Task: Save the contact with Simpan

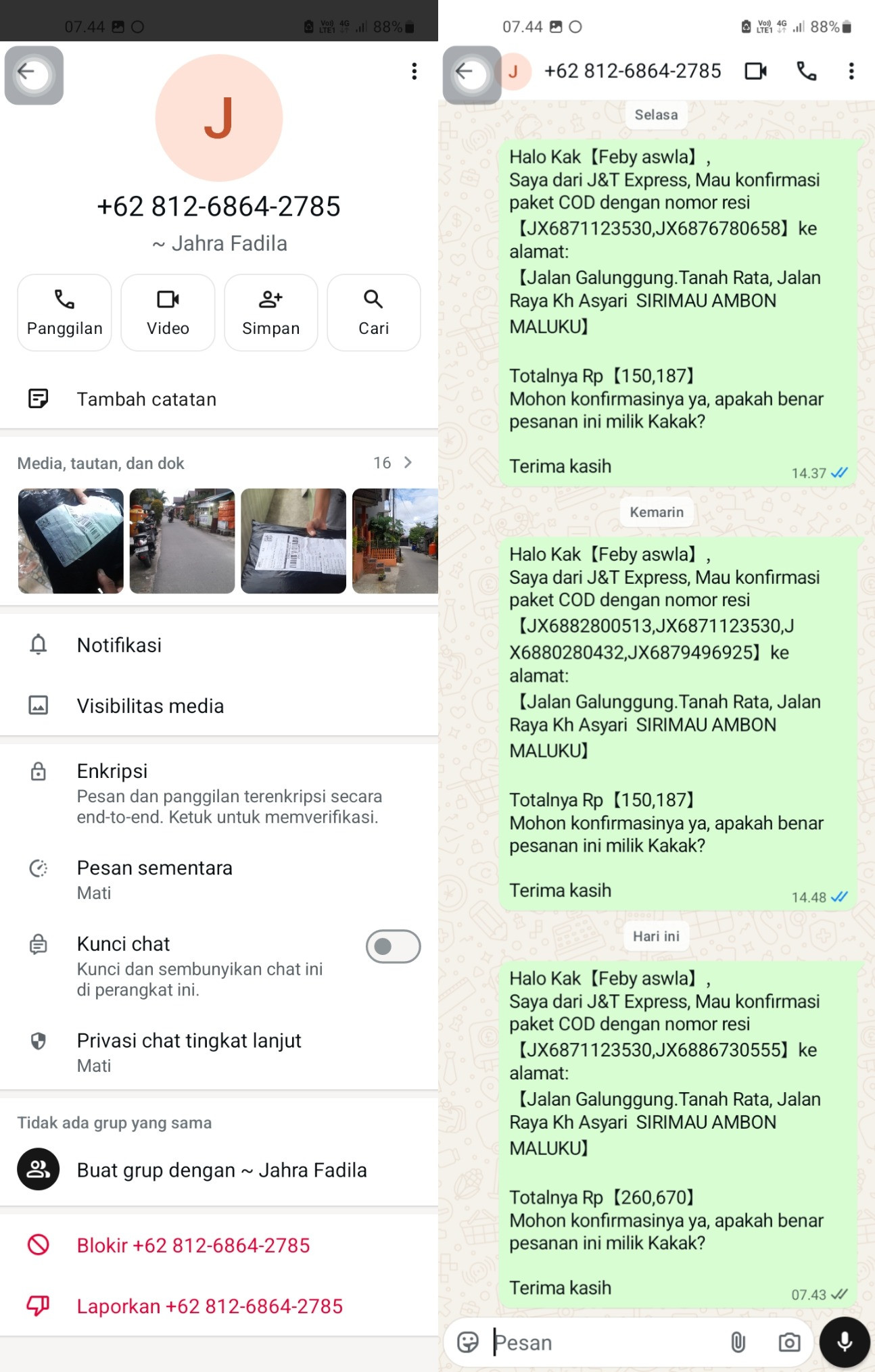Action: tap(270, 312)
